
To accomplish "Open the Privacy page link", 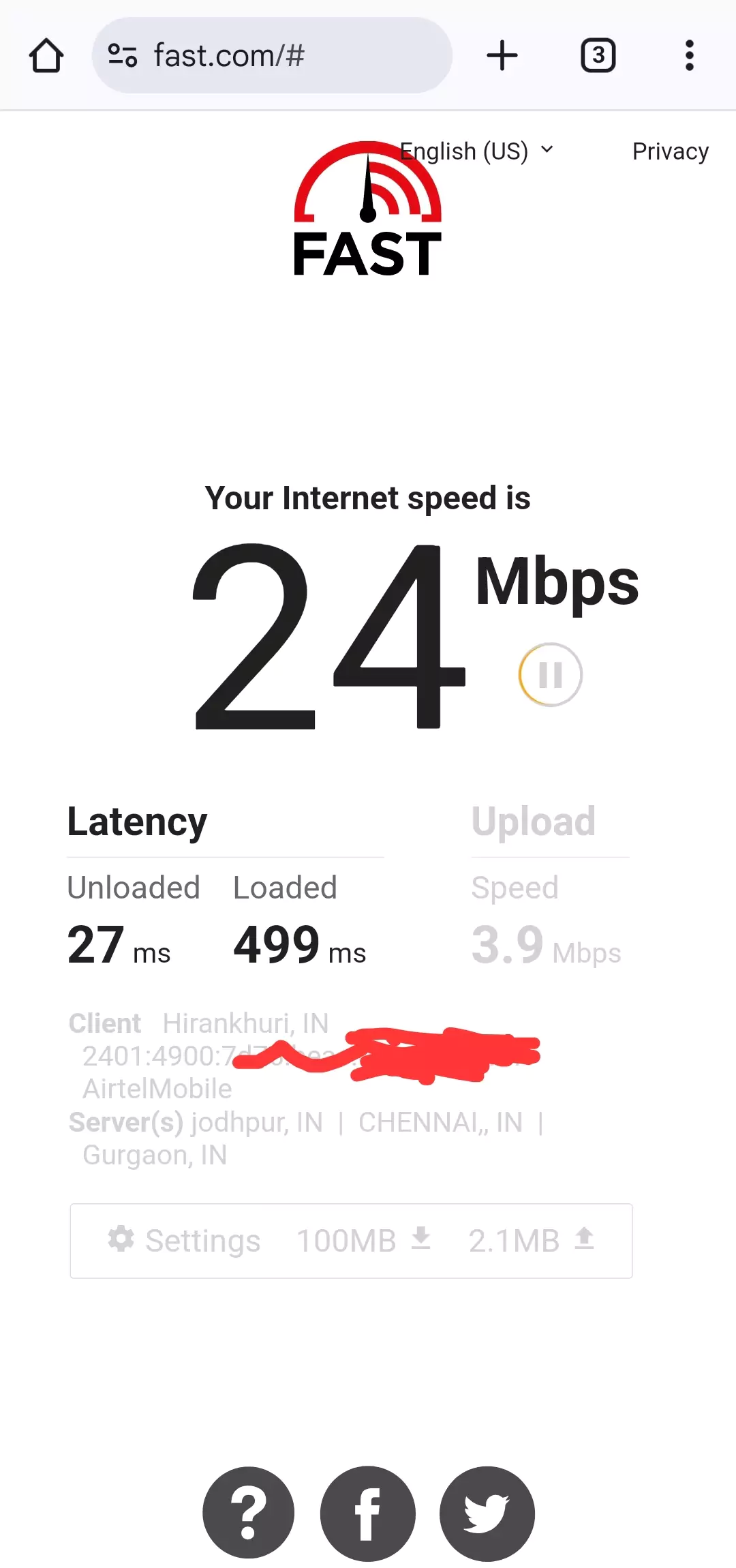I will coord(670,151).
